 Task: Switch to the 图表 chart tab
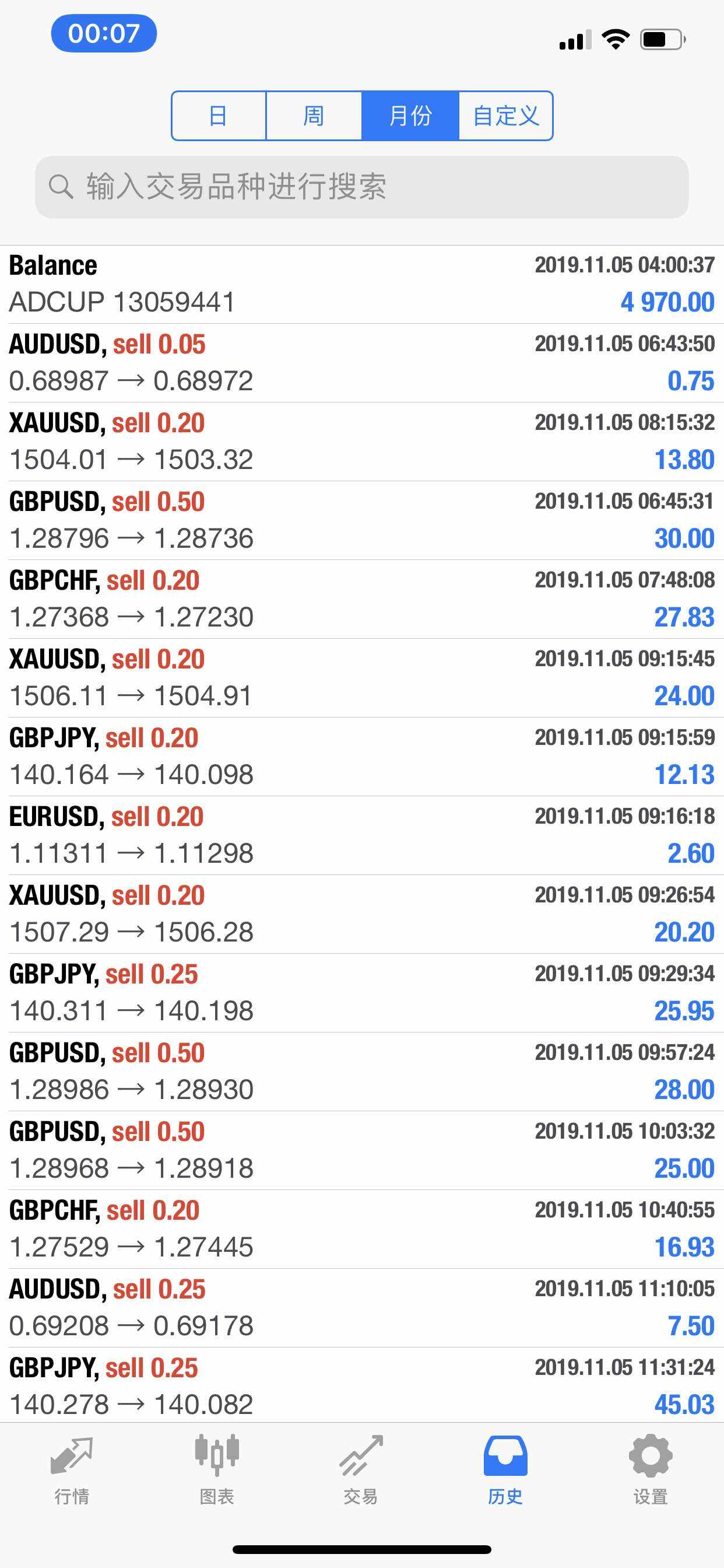click(x=217, y=1470)
